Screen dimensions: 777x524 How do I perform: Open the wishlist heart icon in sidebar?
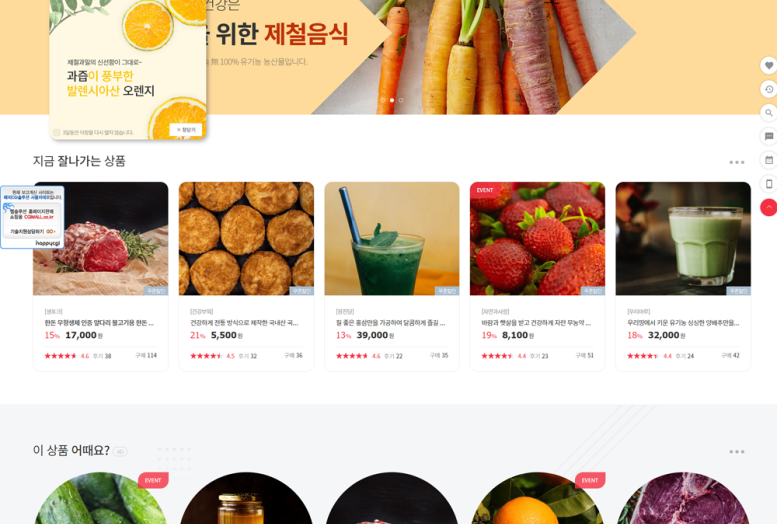(768, 65)
